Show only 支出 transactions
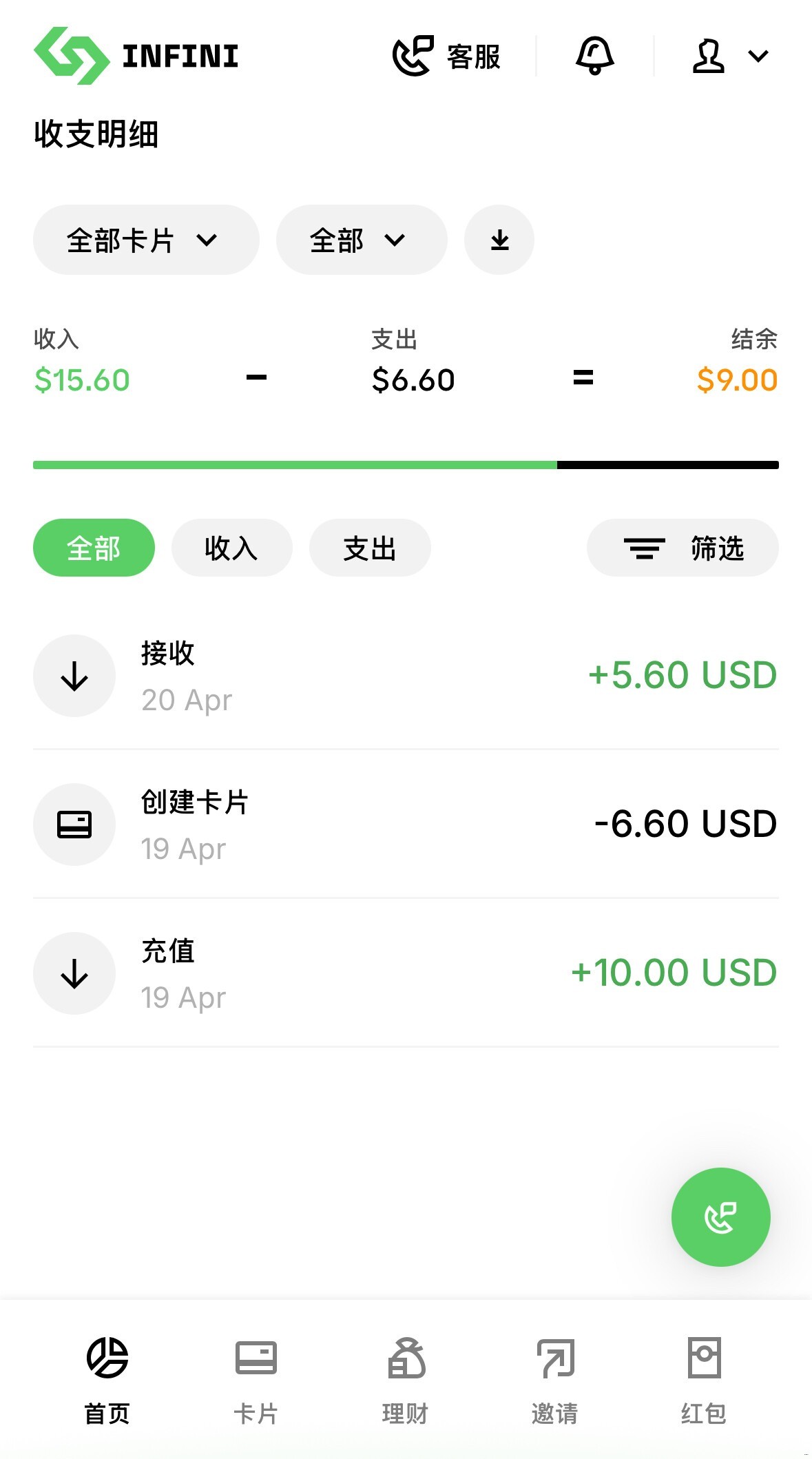 pyautogui.click(x=370, y=548)
